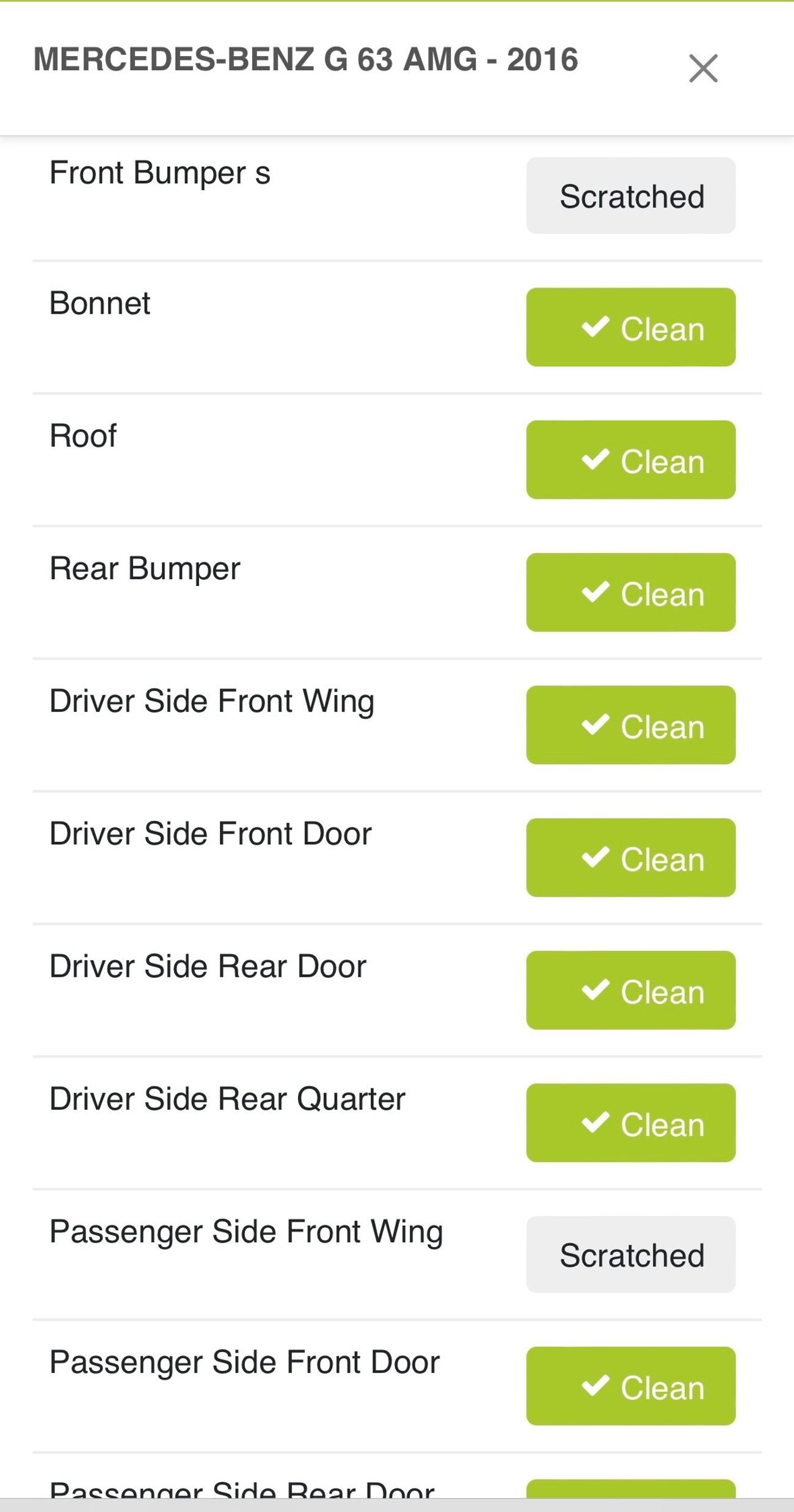Close the Mercedes-Benz G 63 AMG panel
This screenshot has height=1512, width=794.
coord(703,68)
